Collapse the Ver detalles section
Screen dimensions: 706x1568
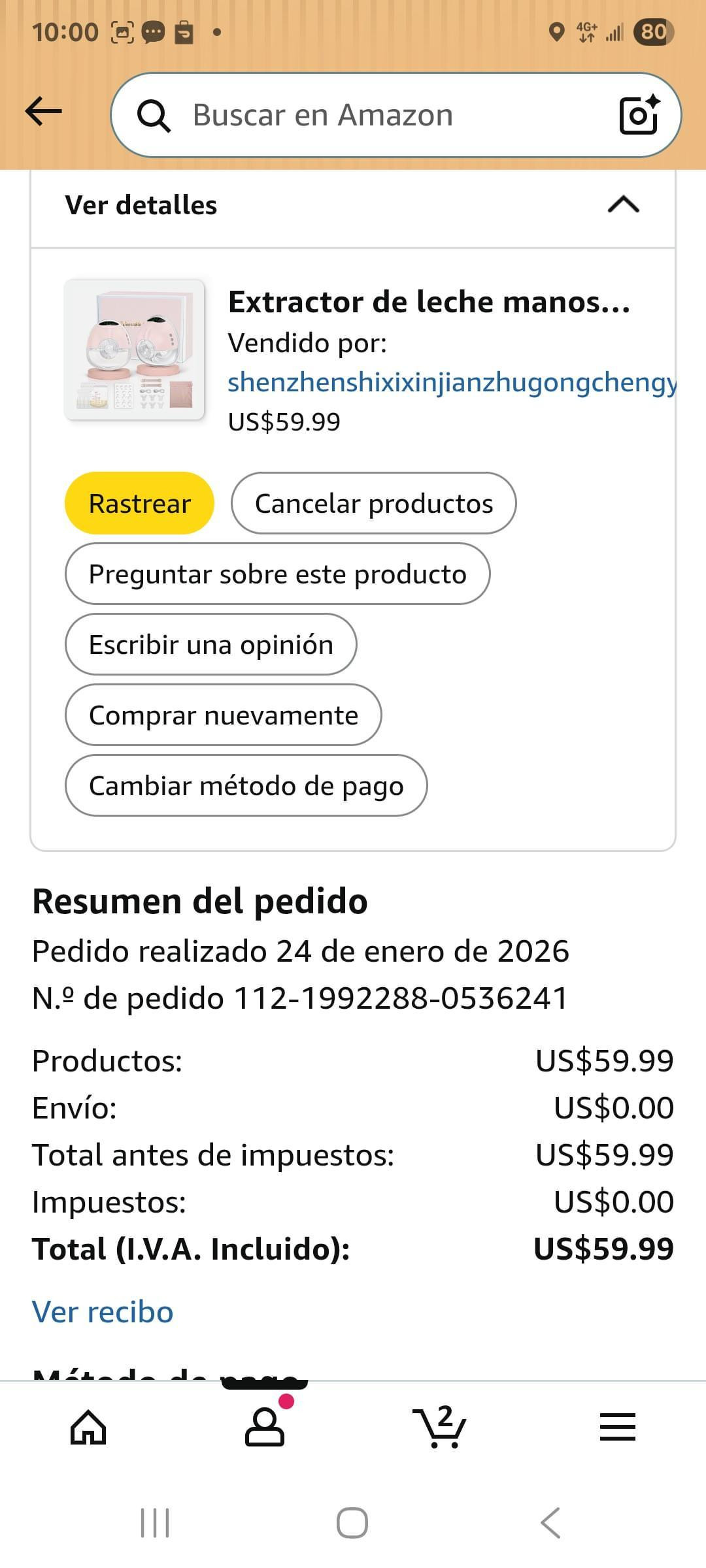click(623, 205)
